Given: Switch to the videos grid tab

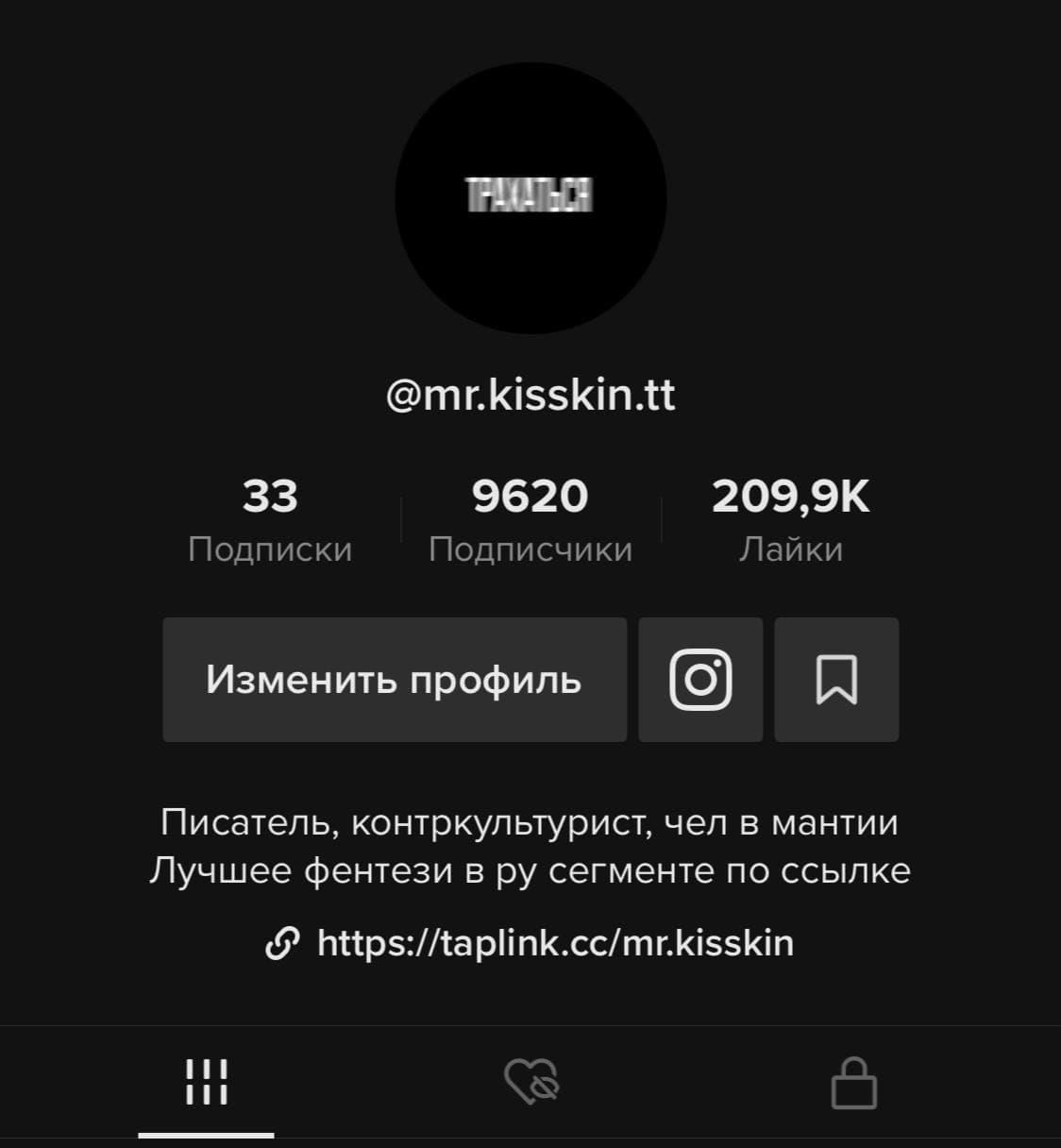Looking at the screenshot, I should [206, 1082].
